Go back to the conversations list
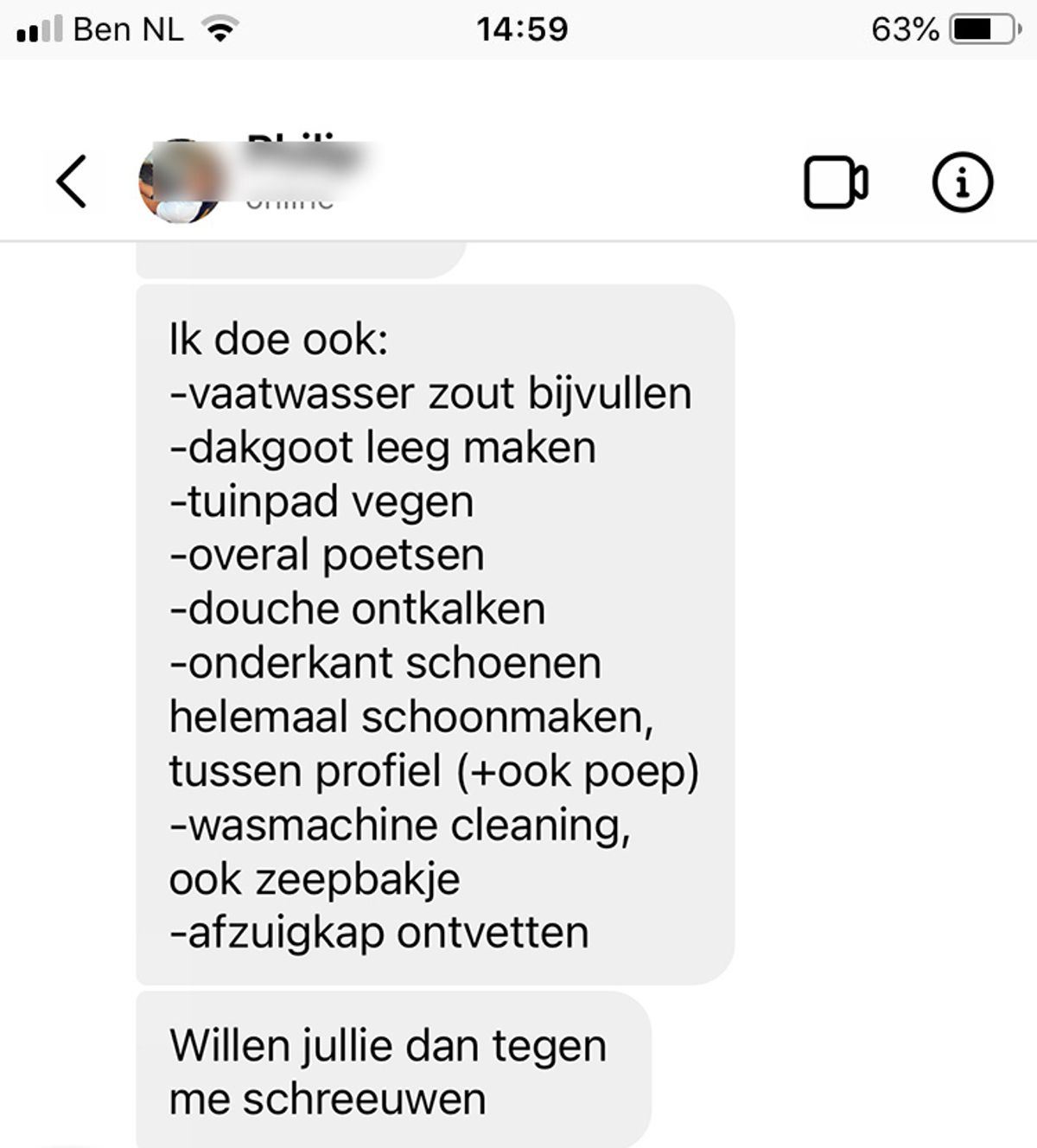 click(x=72, y=182)
